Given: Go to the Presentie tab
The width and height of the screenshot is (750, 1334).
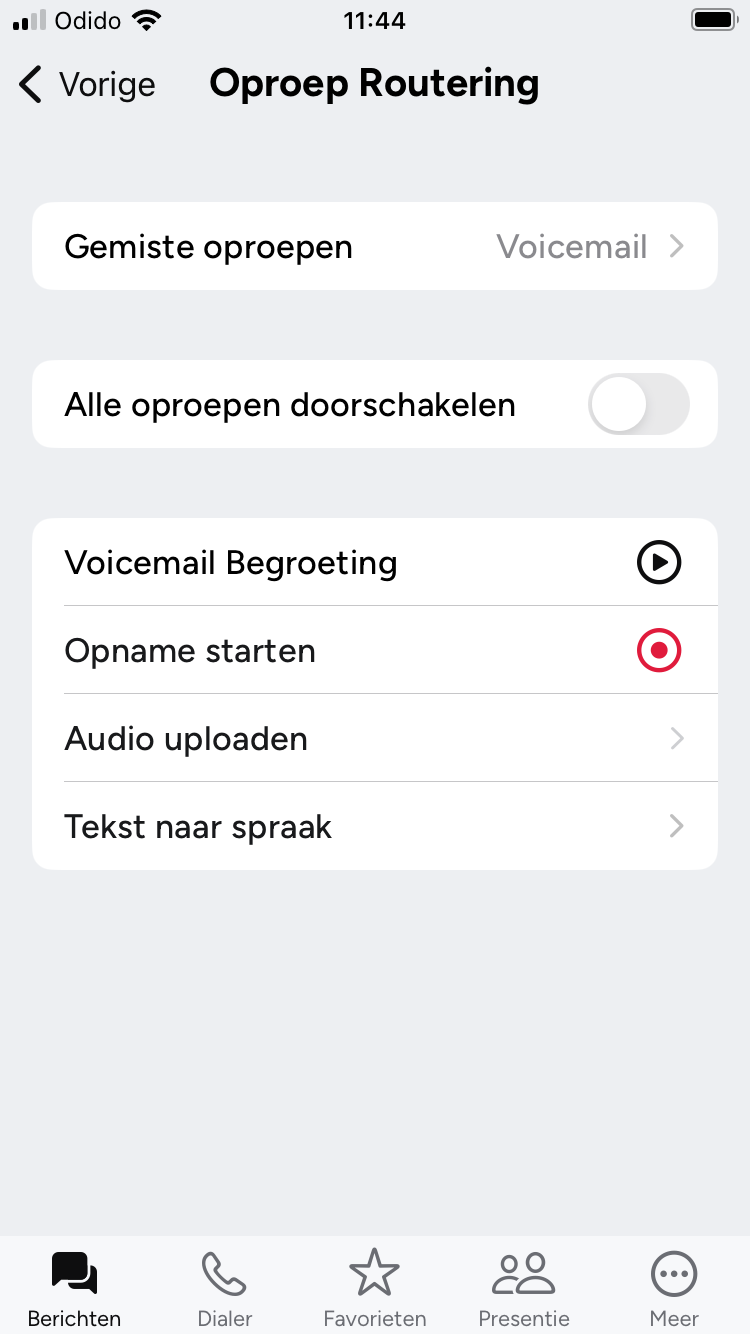Looking at the screenshot, I should 524,1288.
